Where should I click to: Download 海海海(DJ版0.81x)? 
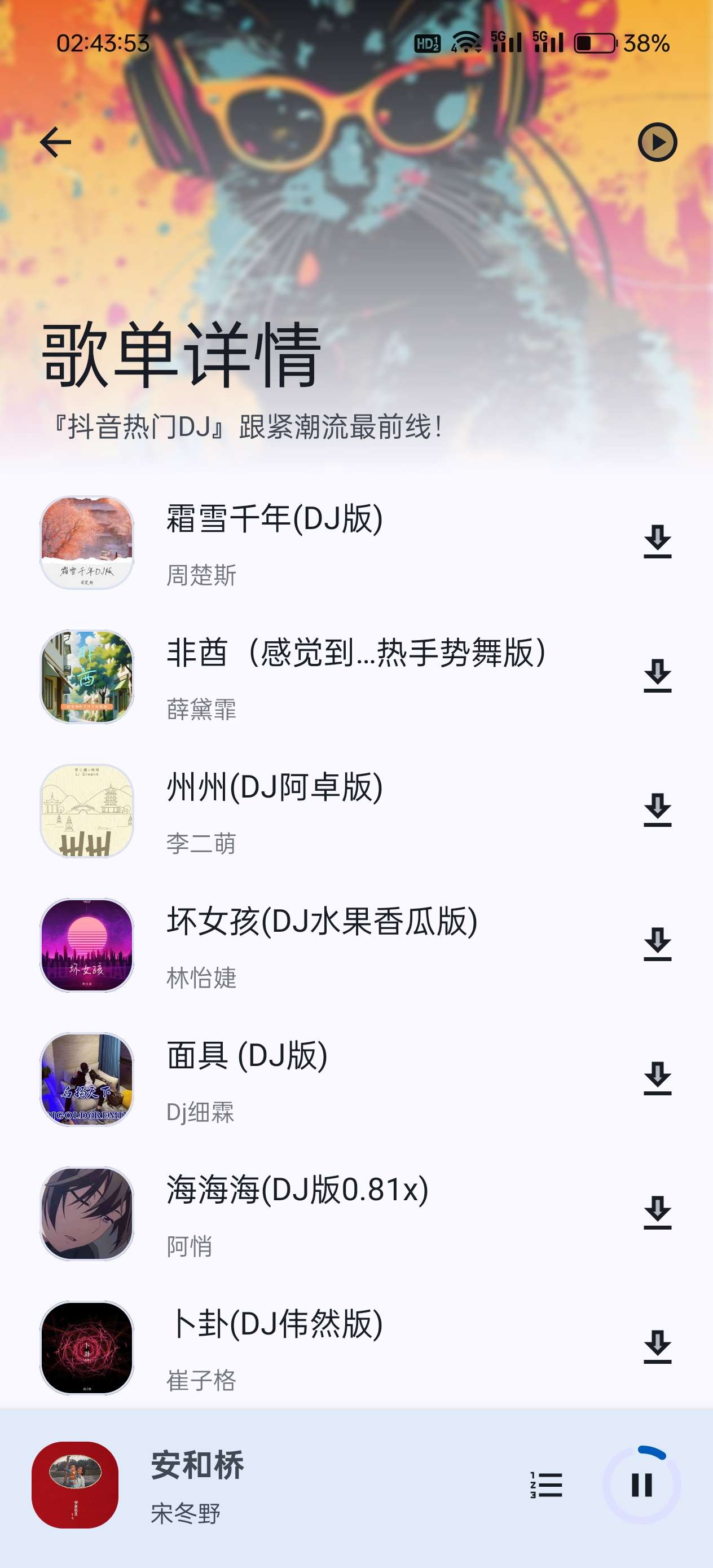click(x=657, y=1213)
